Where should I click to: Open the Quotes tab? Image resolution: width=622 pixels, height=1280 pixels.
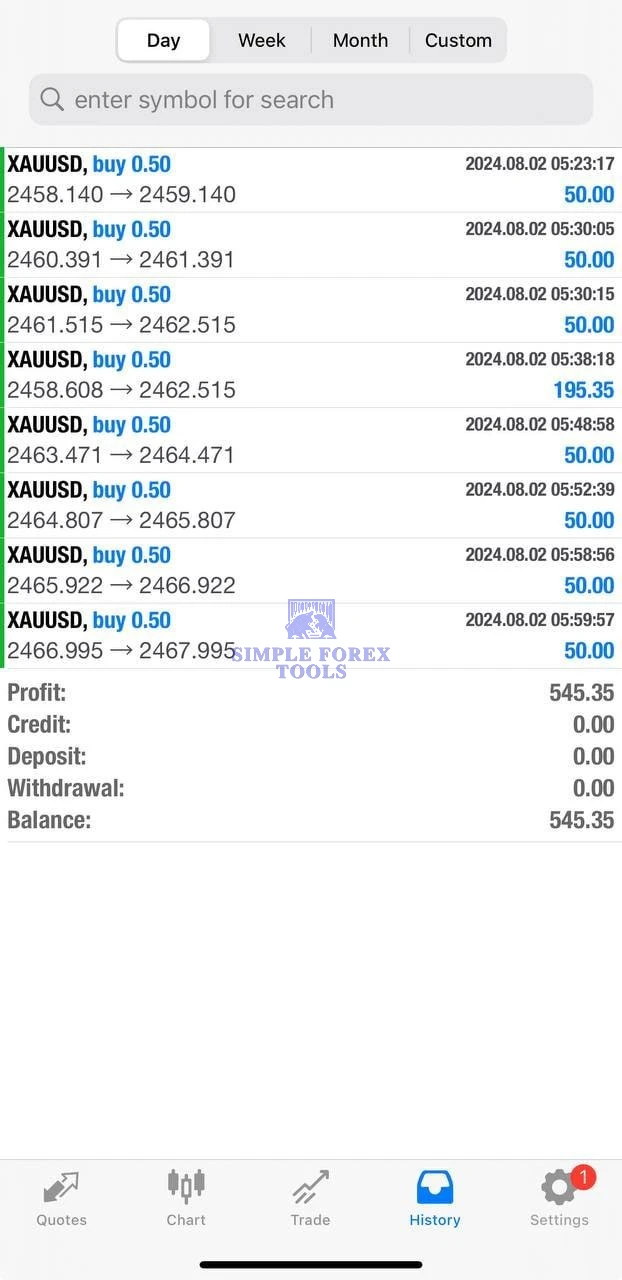pyautogui.click(x=62, y=1199)
